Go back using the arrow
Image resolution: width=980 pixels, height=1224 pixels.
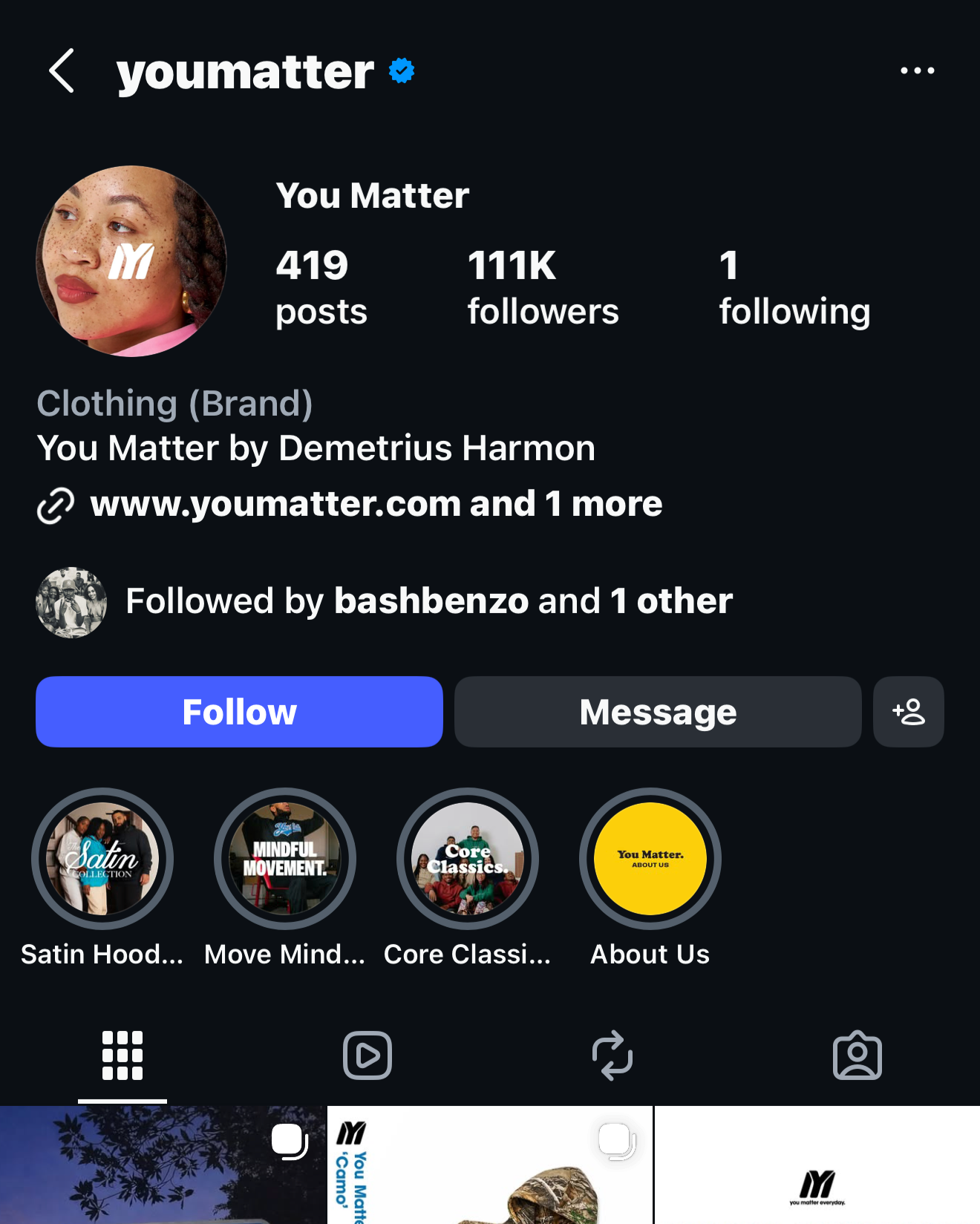[x=62, y=71]
